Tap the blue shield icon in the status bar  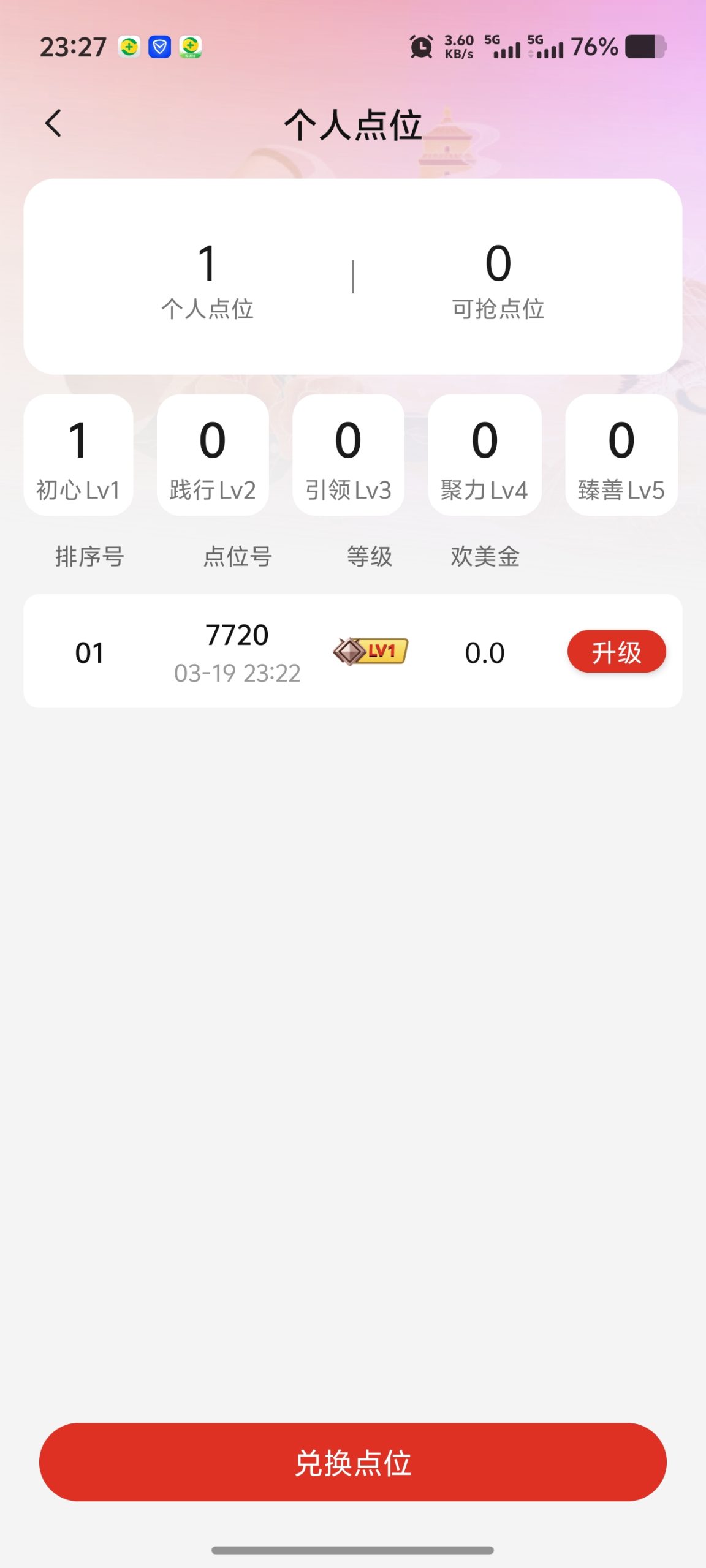159,48
